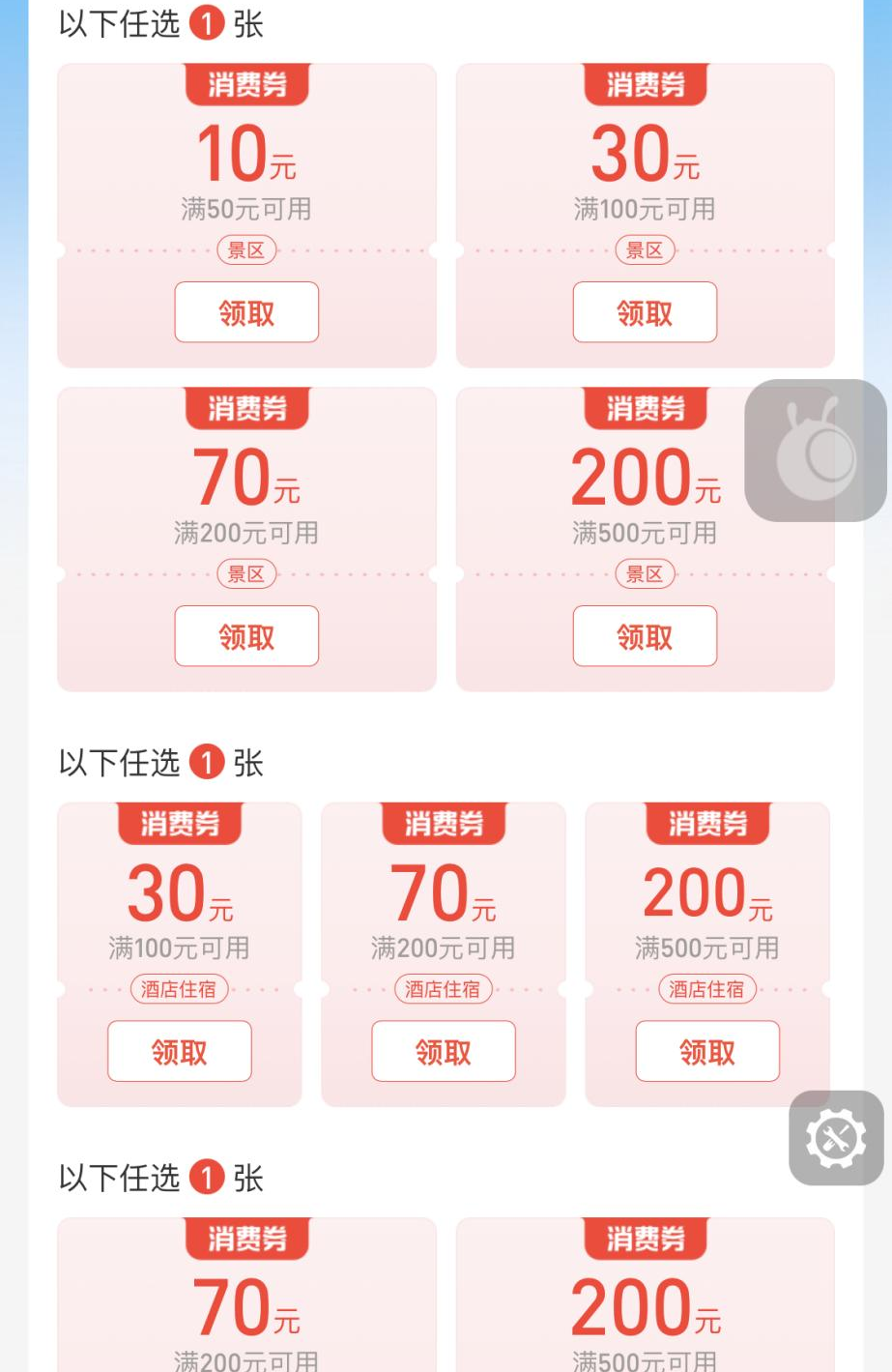Viewport: 892px width, 1372px height.
Task: Claim the 200元 酒店住宿 coupon
Action: [x=707, y=1051]
